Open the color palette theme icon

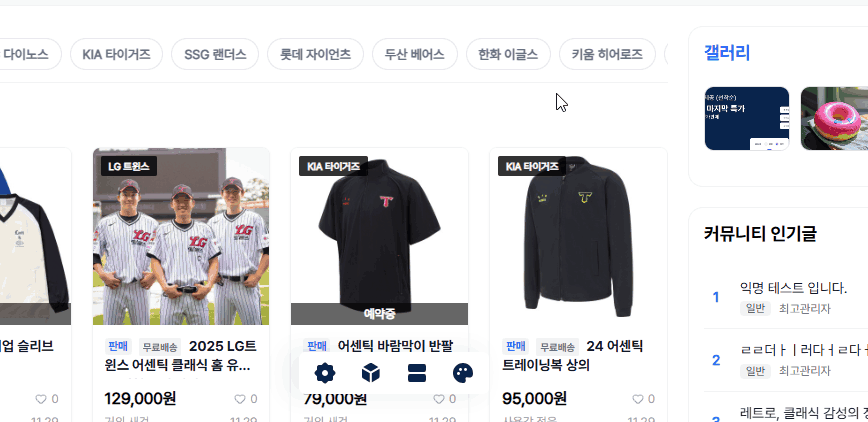[x=463, y=373]
